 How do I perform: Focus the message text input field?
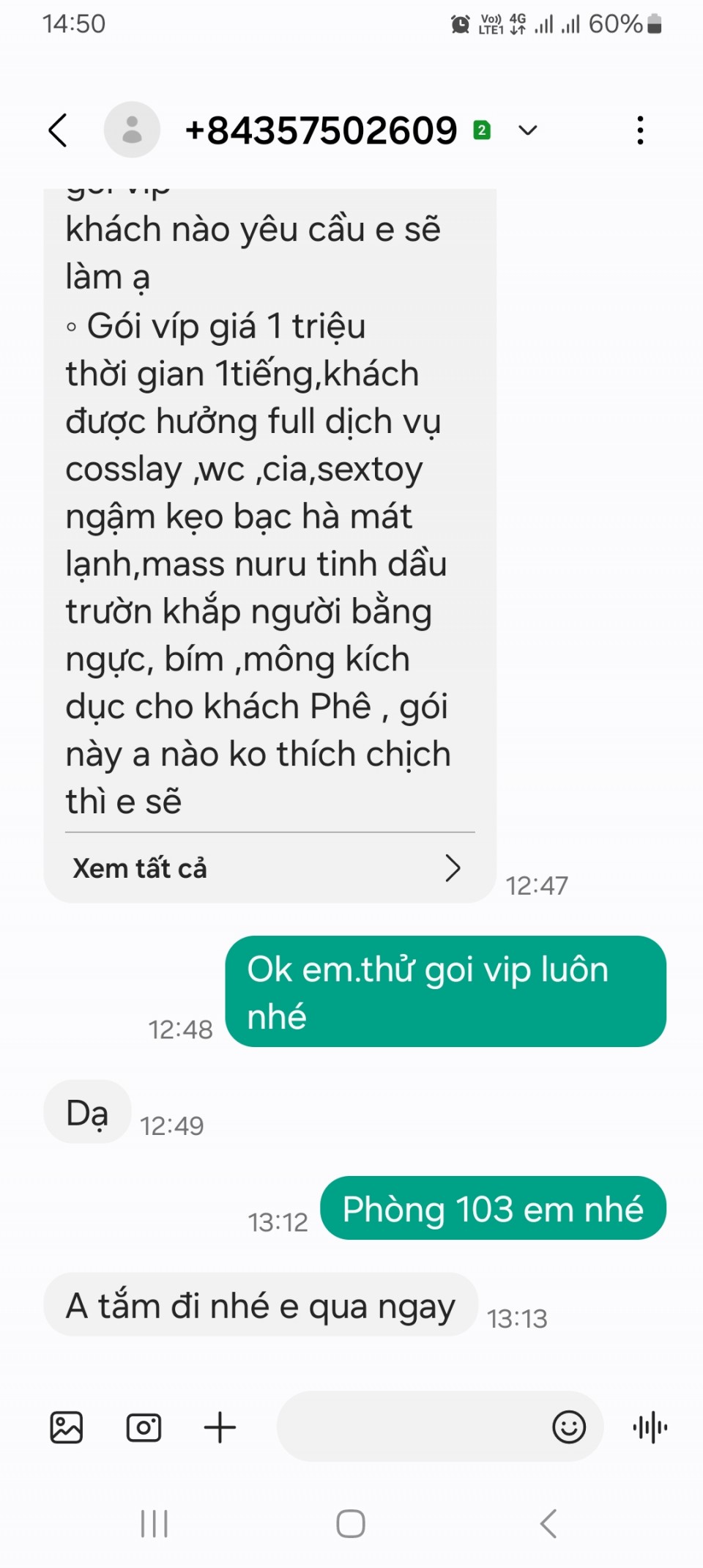coord(410,1427)
